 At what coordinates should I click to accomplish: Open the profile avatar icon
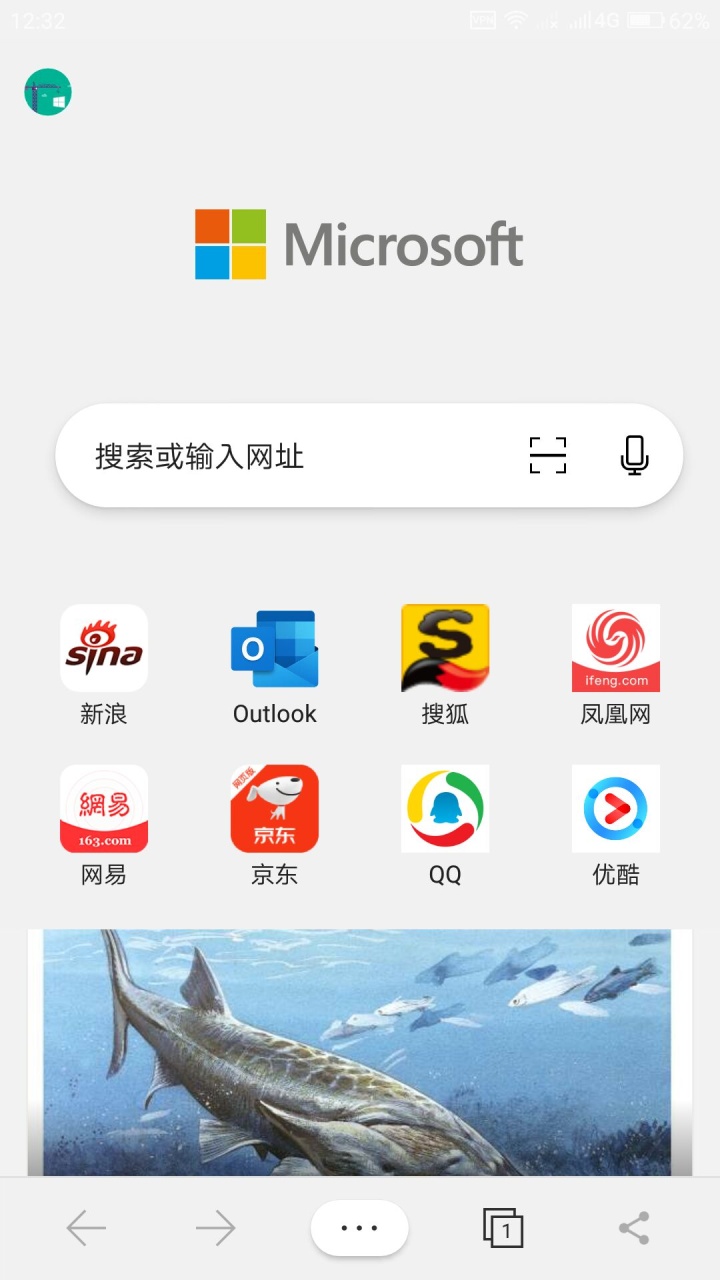[48, 92]
